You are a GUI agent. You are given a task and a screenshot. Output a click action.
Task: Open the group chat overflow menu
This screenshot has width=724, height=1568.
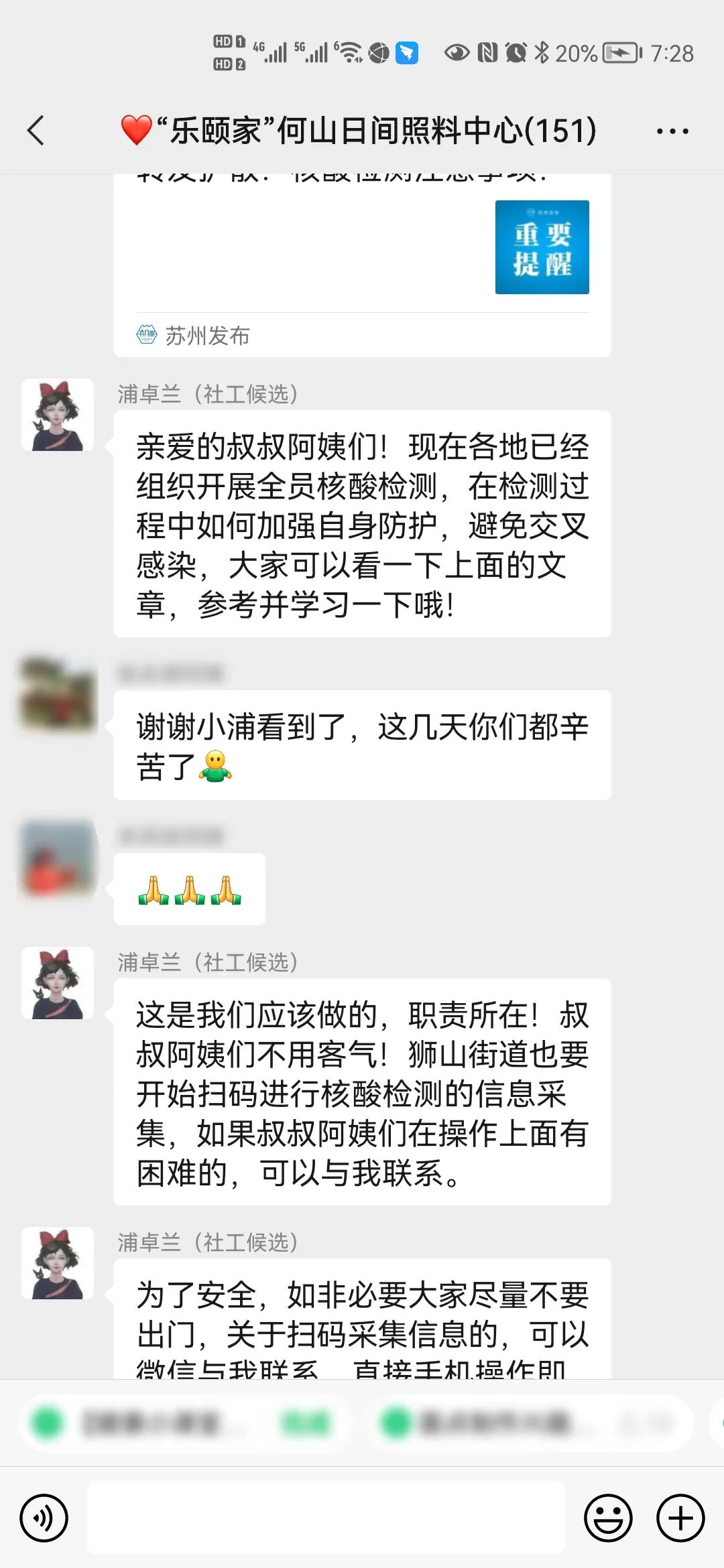[x=672, y=131]
